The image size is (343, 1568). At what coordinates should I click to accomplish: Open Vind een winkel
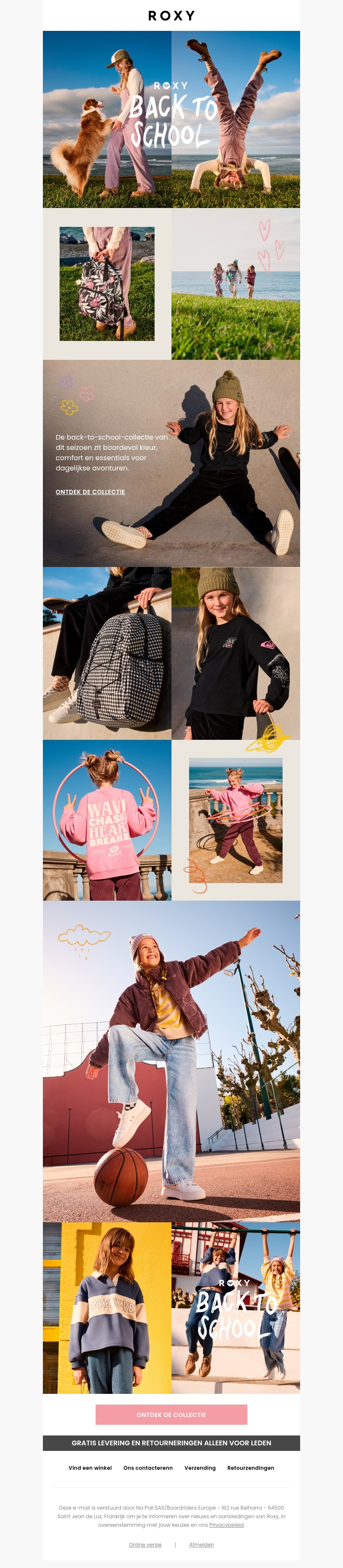pos(90,1468)
